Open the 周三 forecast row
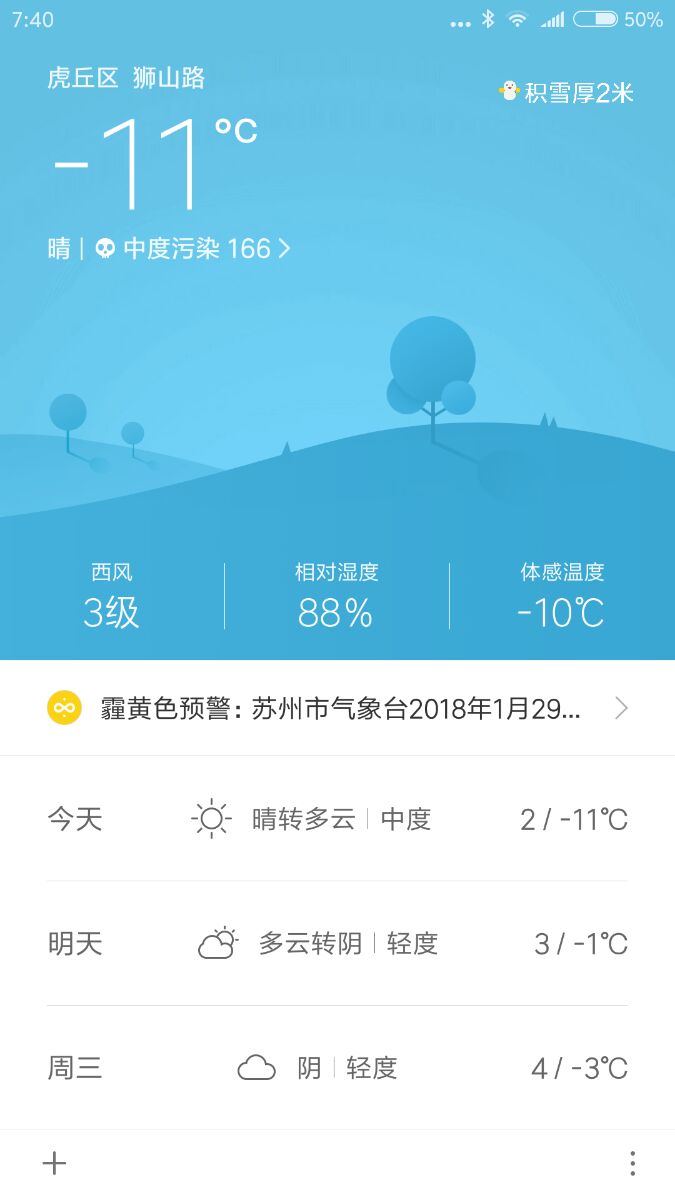The image size is (675, 1200). coord(337,1068)
